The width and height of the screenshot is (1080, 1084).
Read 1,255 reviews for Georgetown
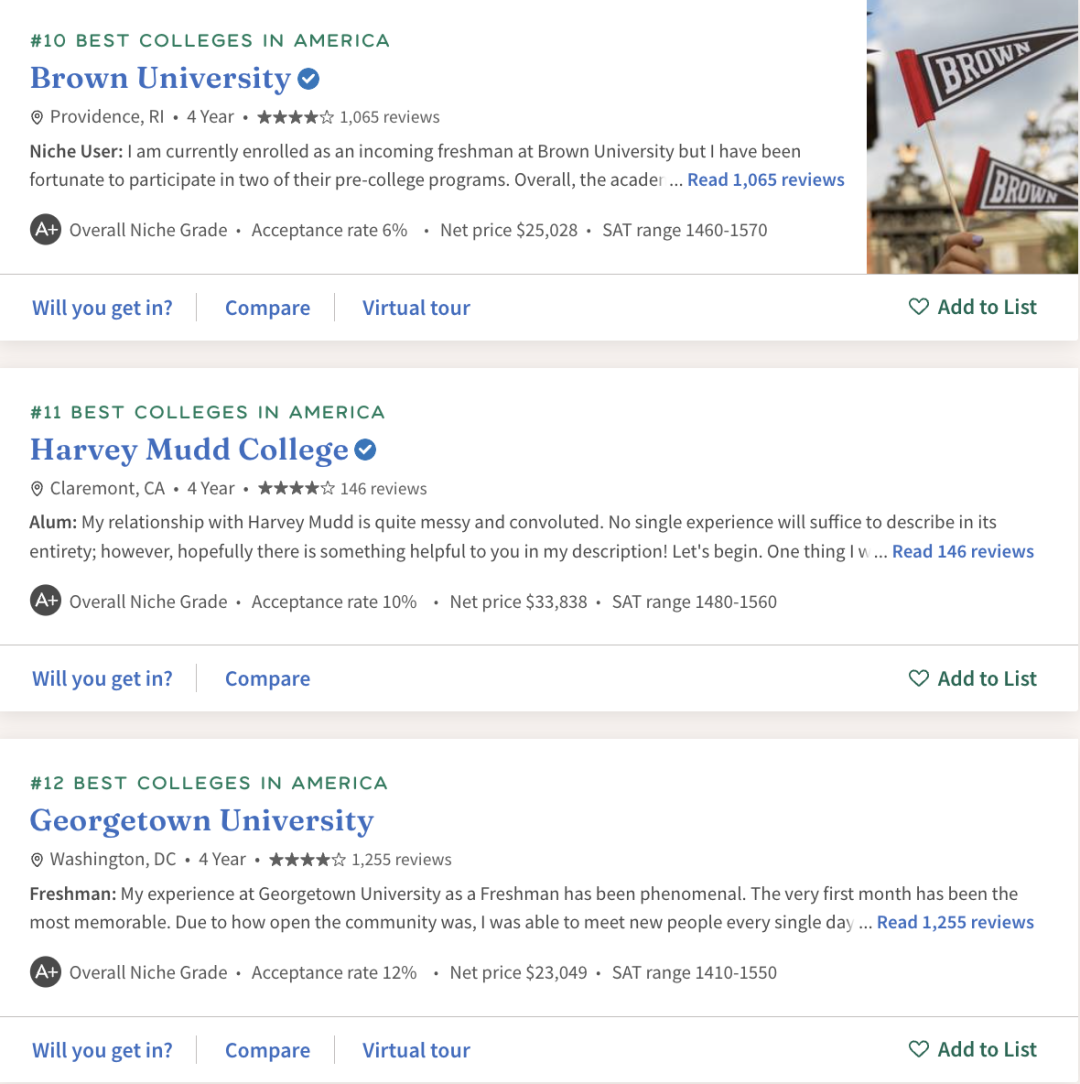pos(954,922)
